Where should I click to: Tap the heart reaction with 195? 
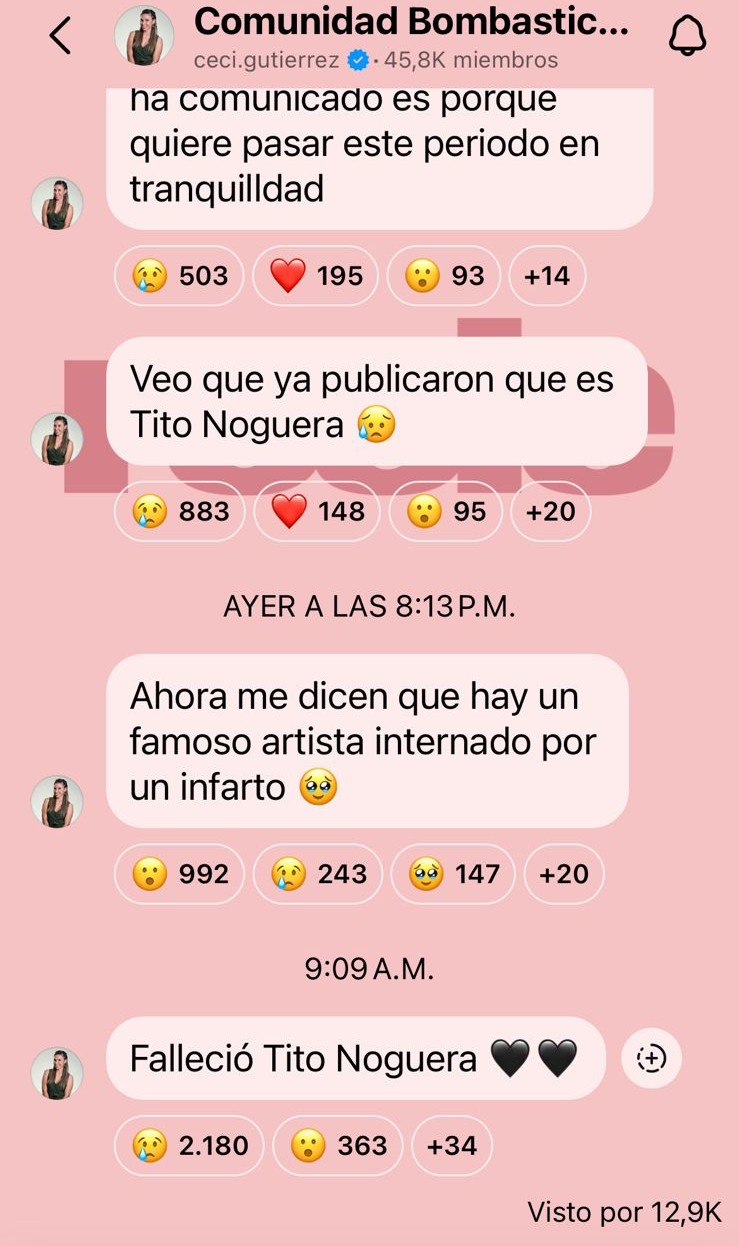point(316,276)
